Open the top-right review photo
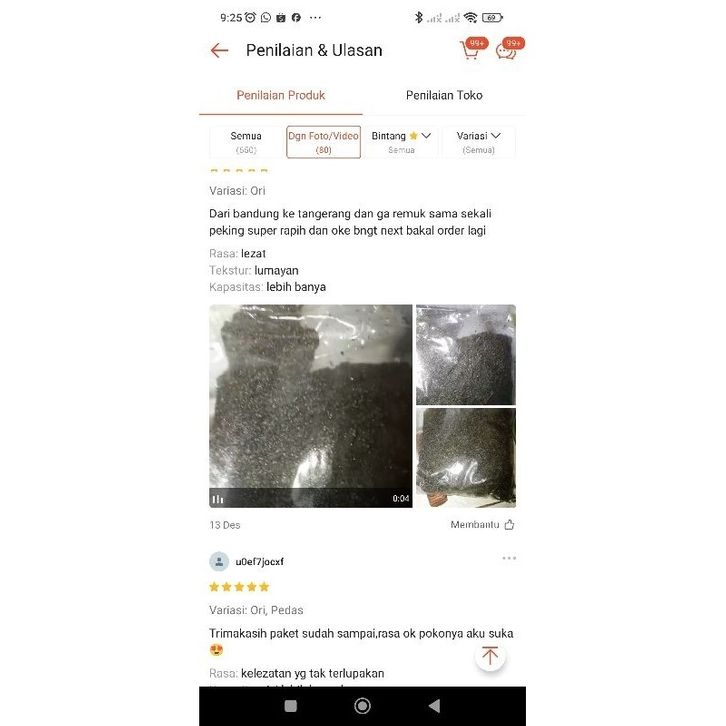The image size is (726, 726). click(x=465, y=354)
